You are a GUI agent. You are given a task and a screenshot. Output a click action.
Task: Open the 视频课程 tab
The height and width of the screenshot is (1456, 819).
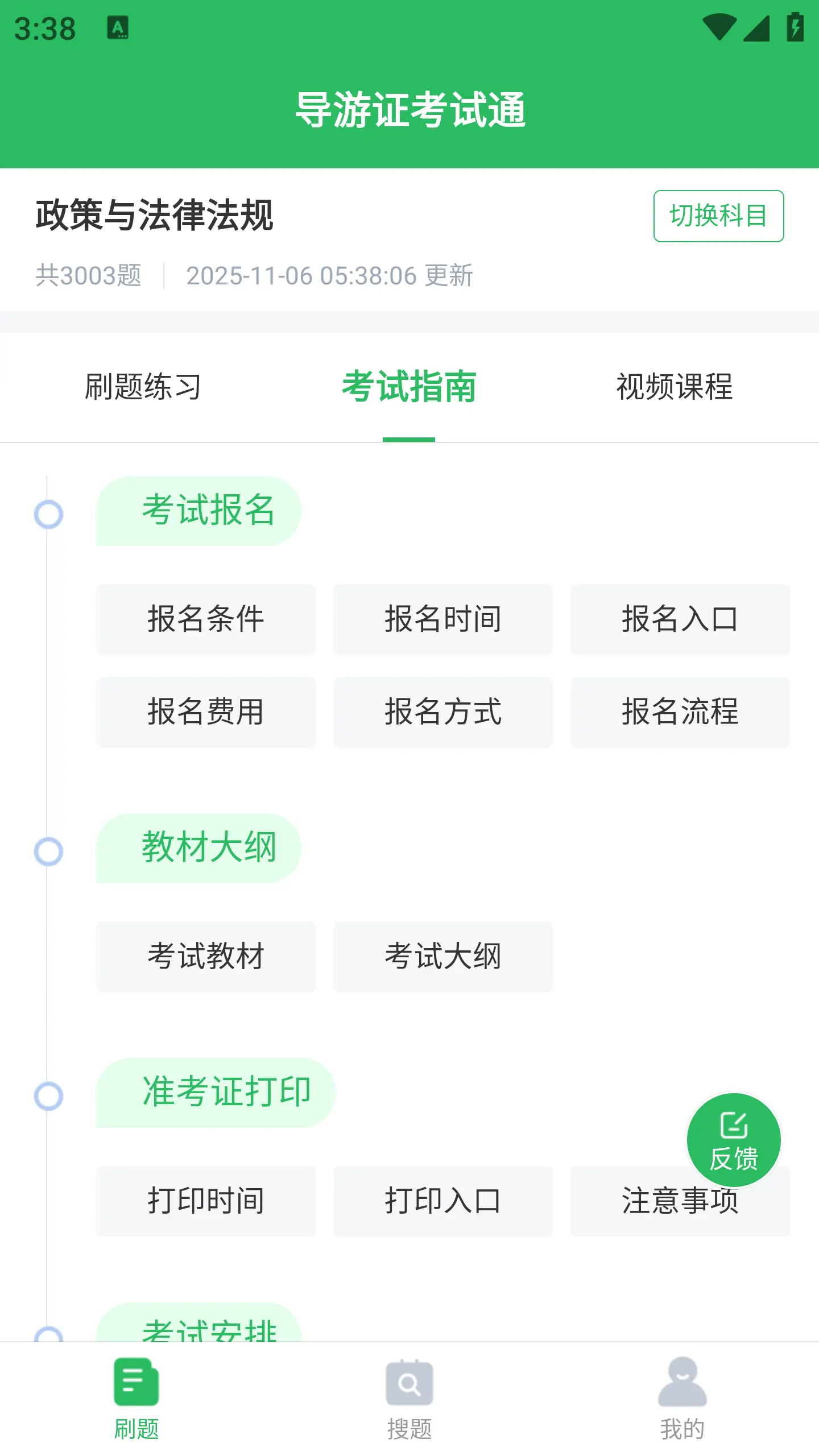tap(675, 387)
